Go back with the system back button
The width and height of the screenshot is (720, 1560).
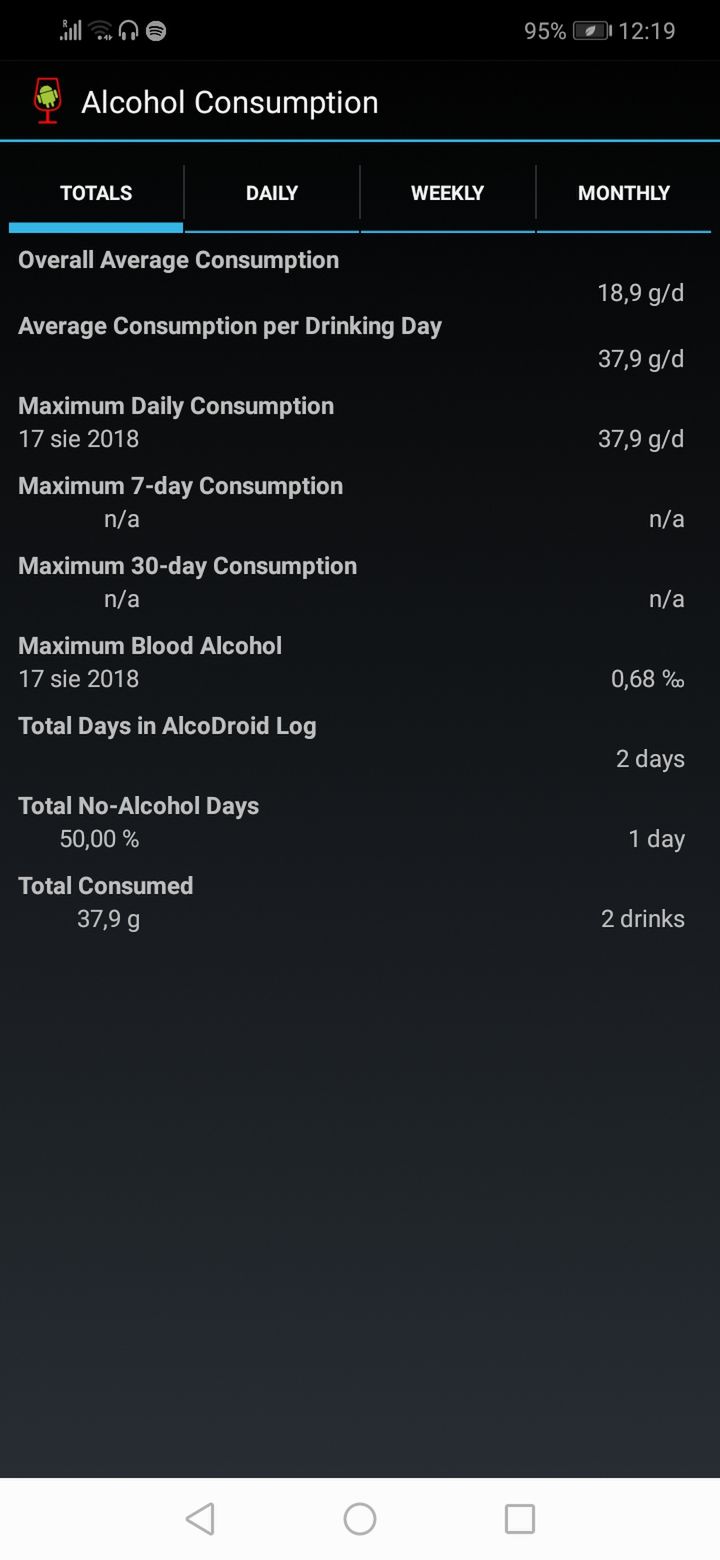pos(200,1519)
